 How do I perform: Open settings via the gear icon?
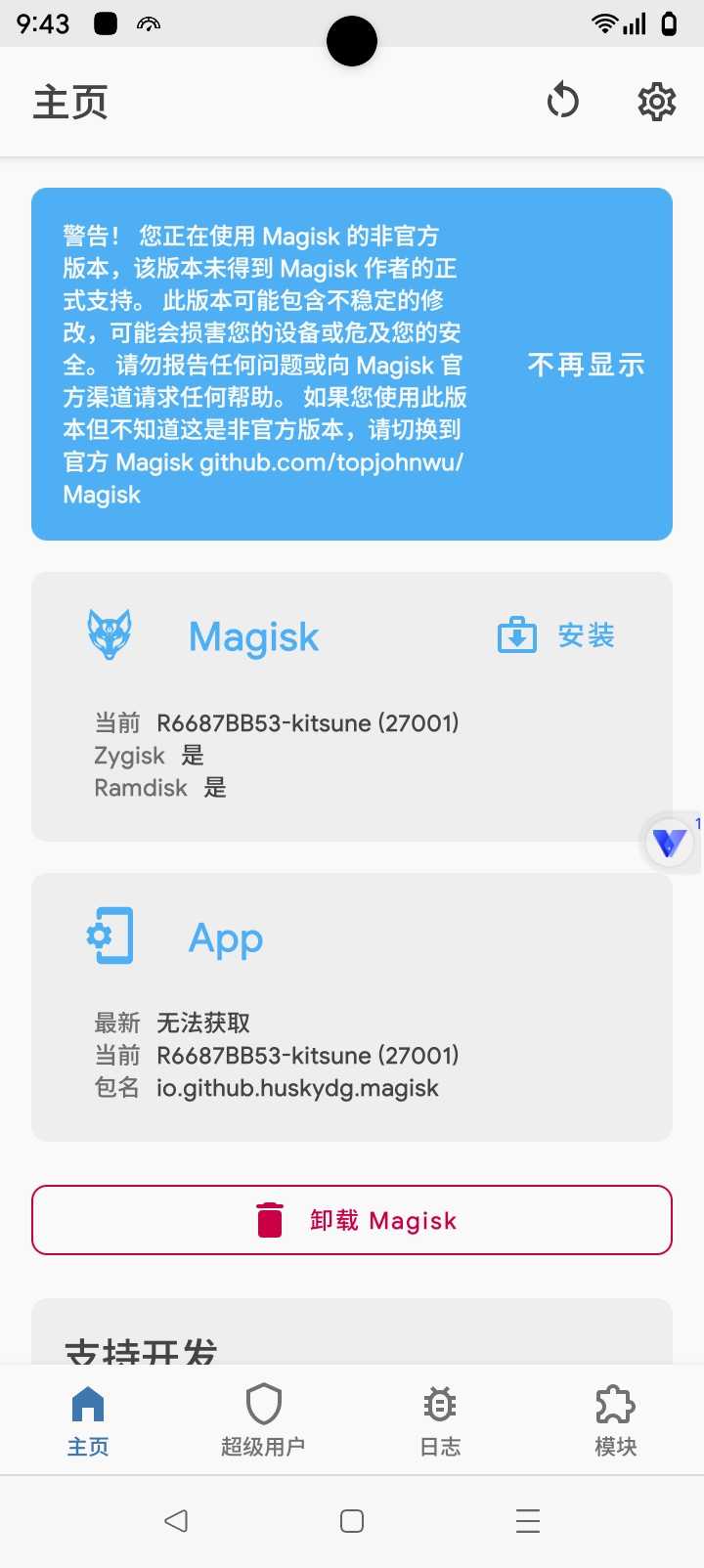(656, 102)
